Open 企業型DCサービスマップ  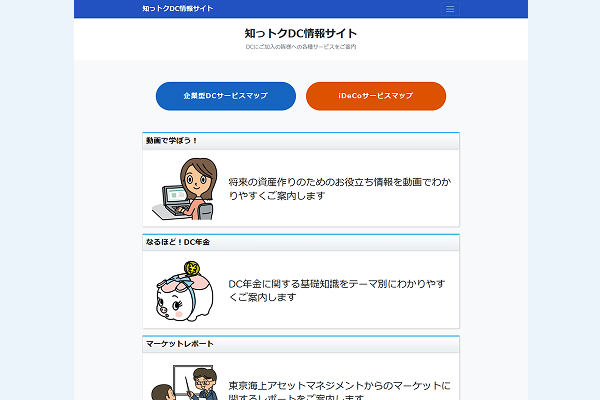(x=226, y=96)
